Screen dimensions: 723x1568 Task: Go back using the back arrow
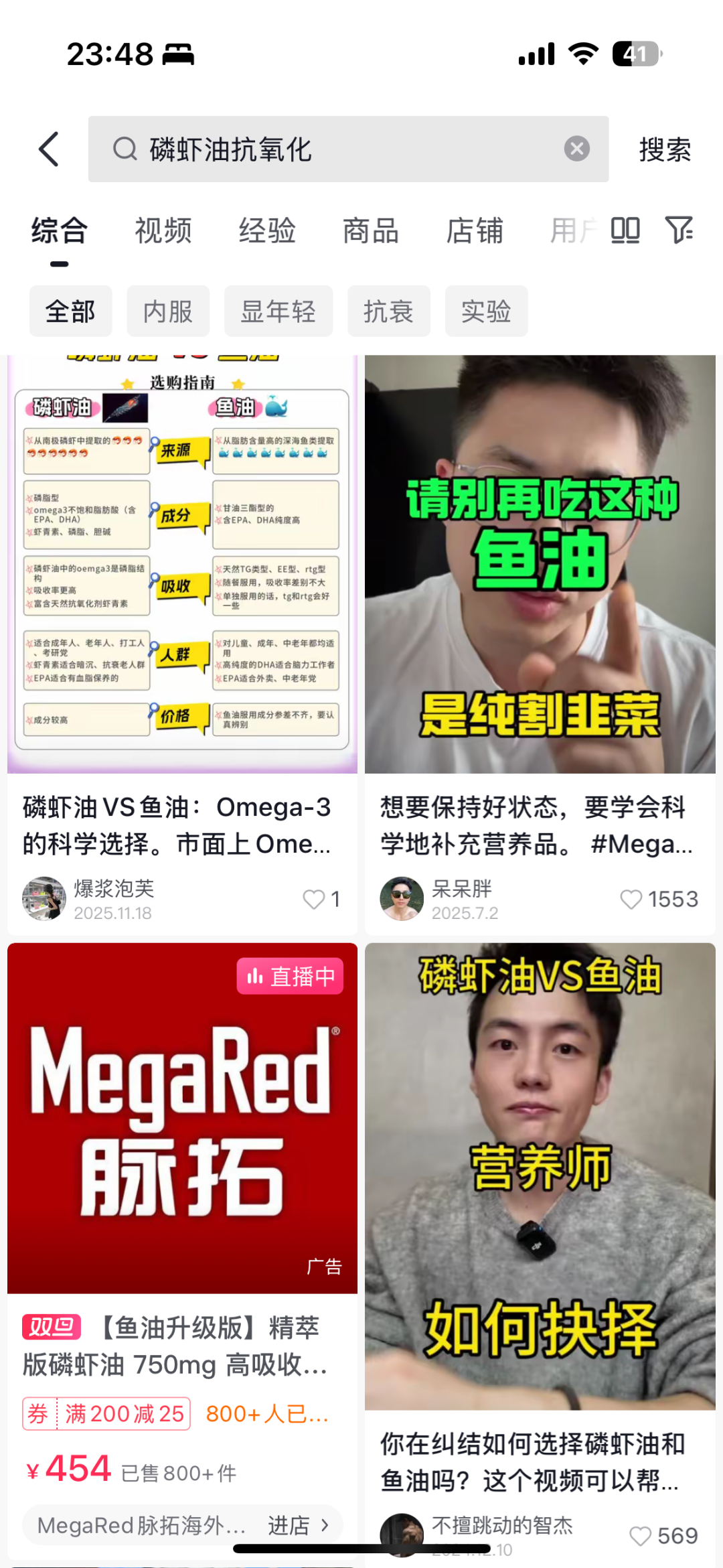[49, 149]
